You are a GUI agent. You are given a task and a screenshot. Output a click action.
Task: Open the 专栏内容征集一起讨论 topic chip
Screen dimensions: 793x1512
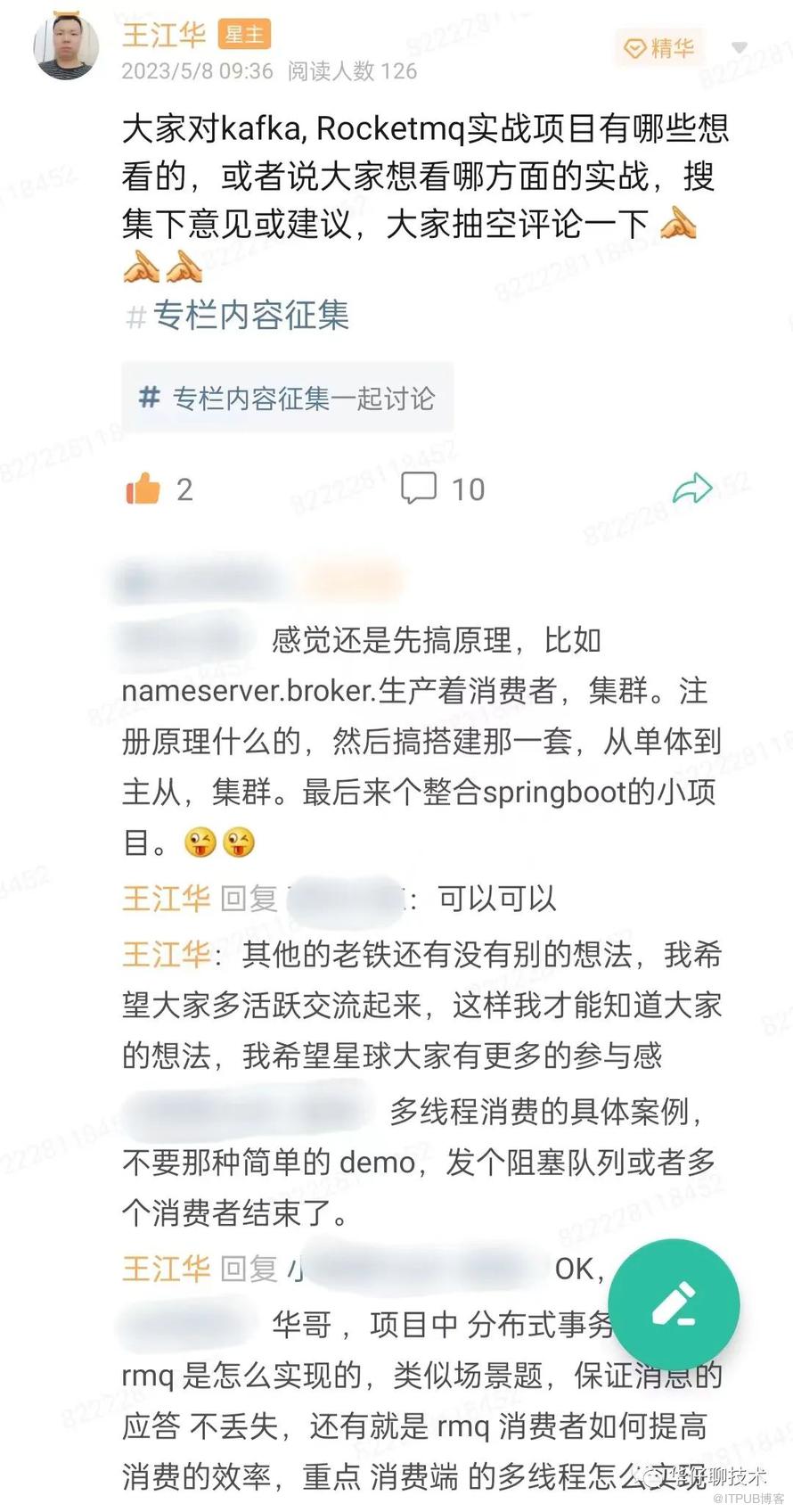[x=287, y=398]
